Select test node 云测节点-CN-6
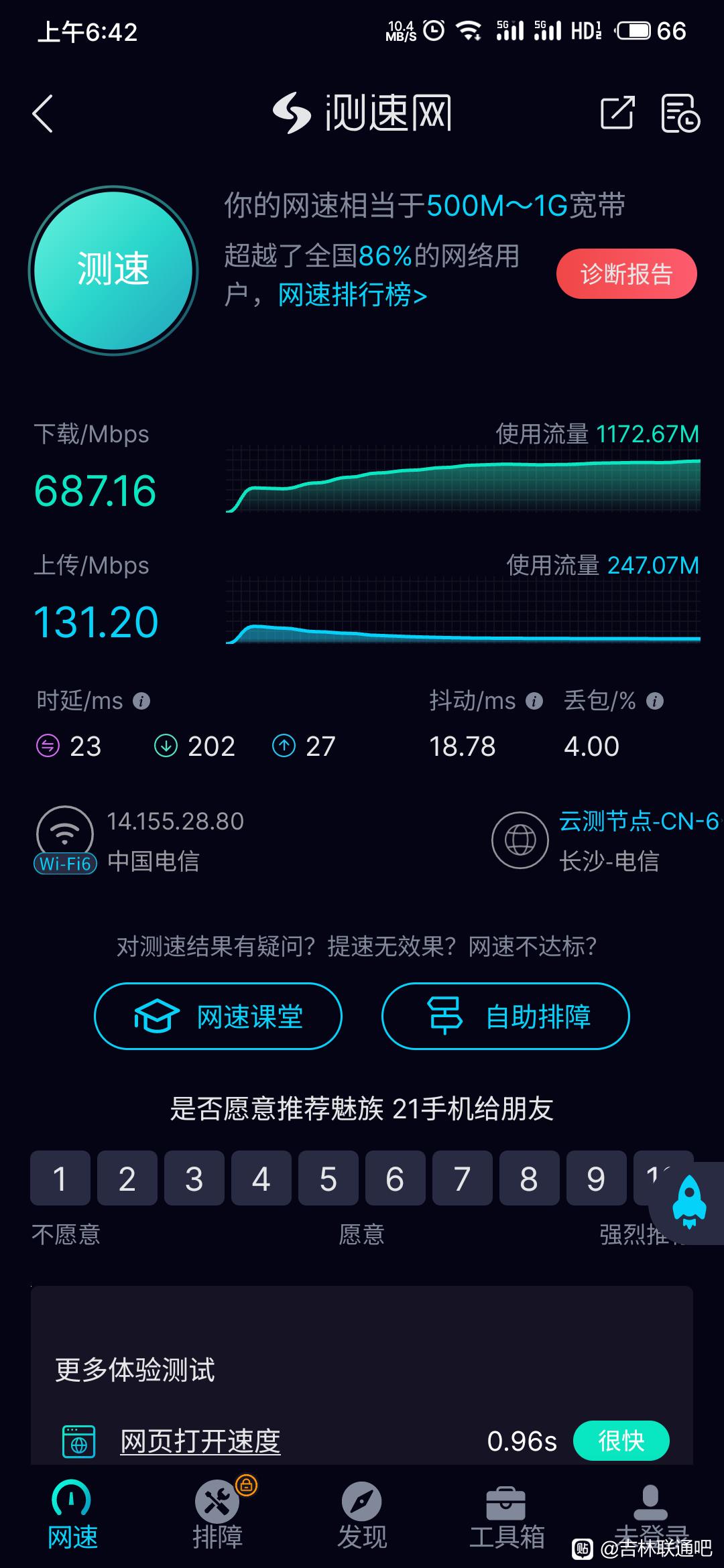 (x=638, y=822)
